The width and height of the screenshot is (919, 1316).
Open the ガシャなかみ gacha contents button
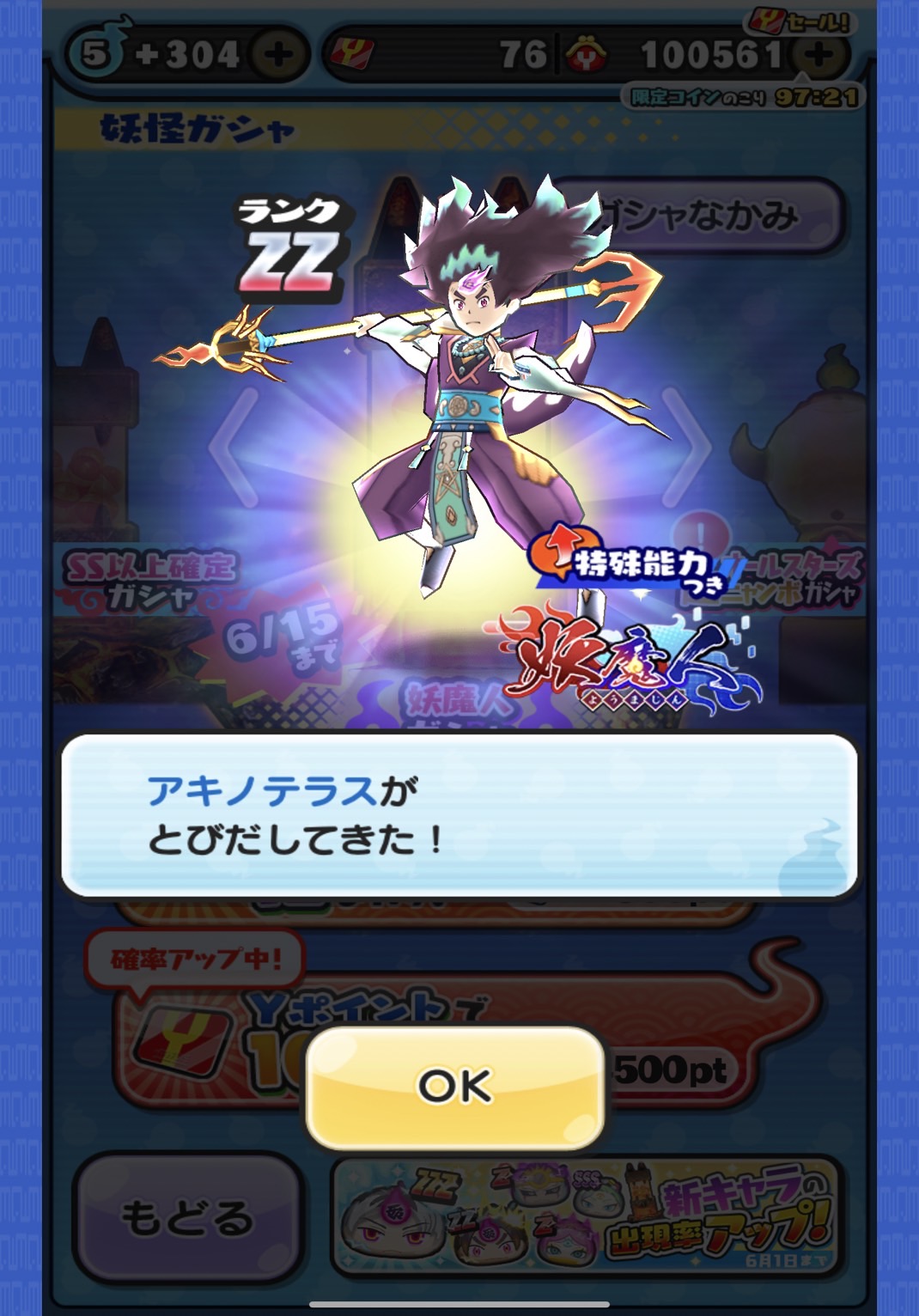[721, 216]
